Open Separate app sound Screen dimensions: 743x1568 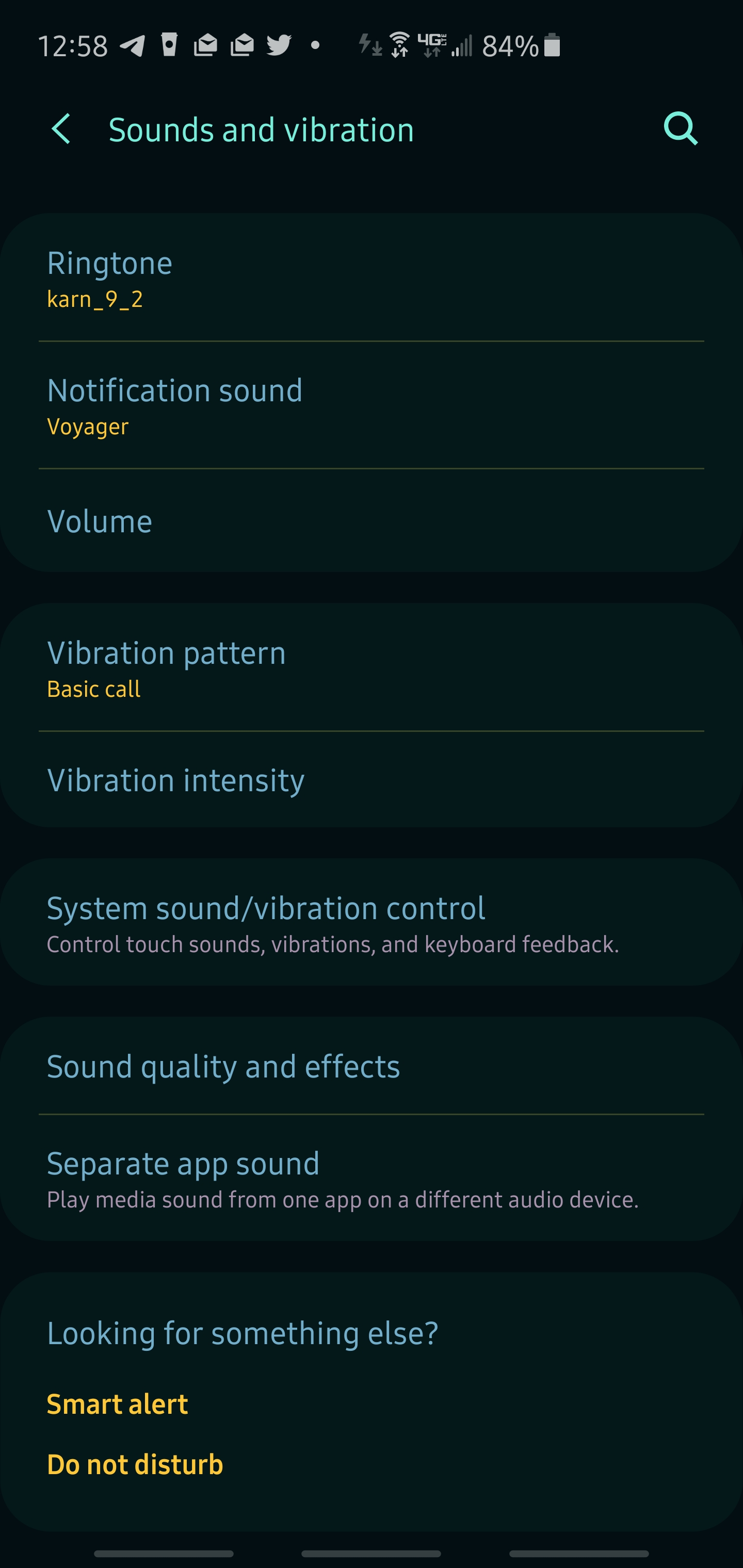372,1179
